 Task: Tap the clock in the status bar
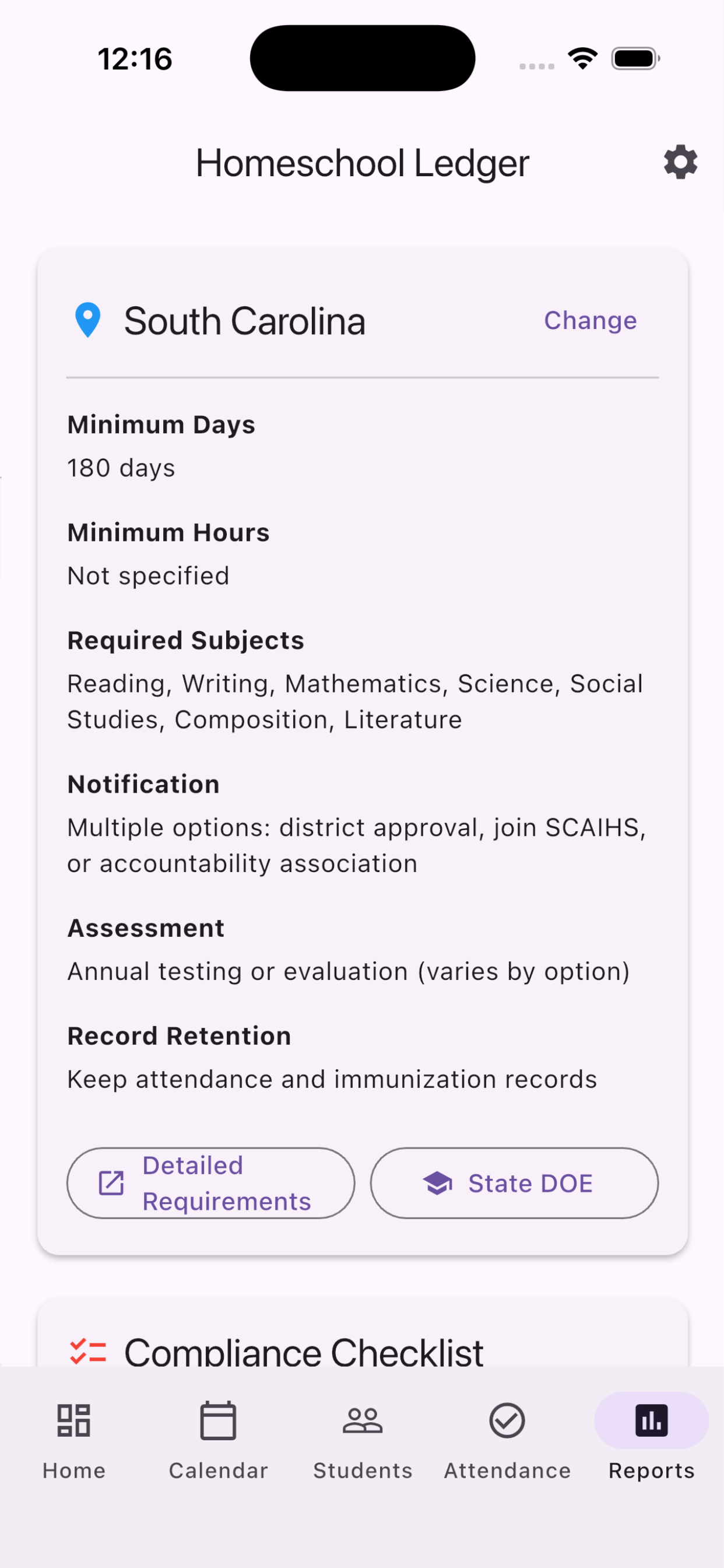coord(135,58)
